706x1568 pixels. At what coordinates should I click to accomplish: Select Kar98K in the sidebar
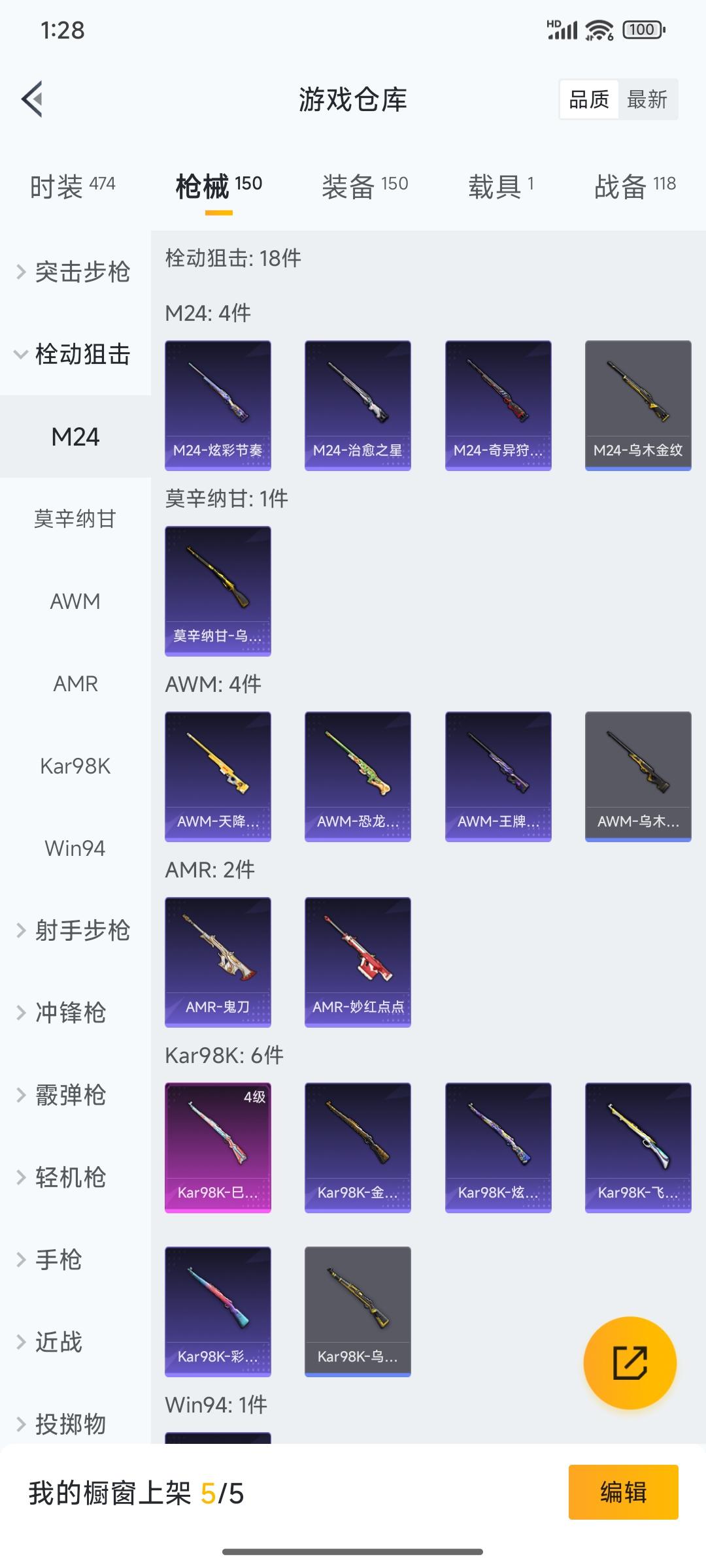[75, 766]
